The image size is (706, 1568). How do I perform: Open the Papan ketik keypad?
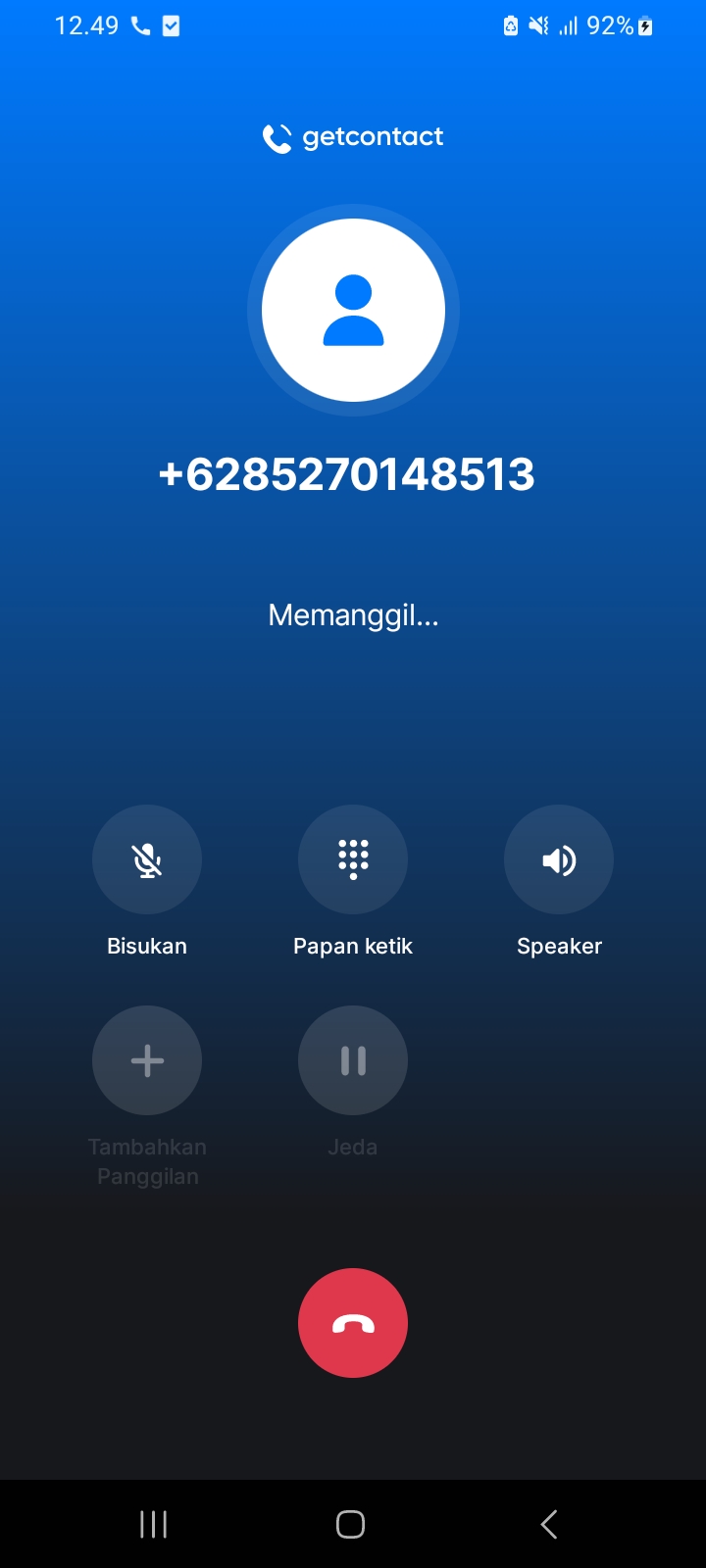pos(353,859)
